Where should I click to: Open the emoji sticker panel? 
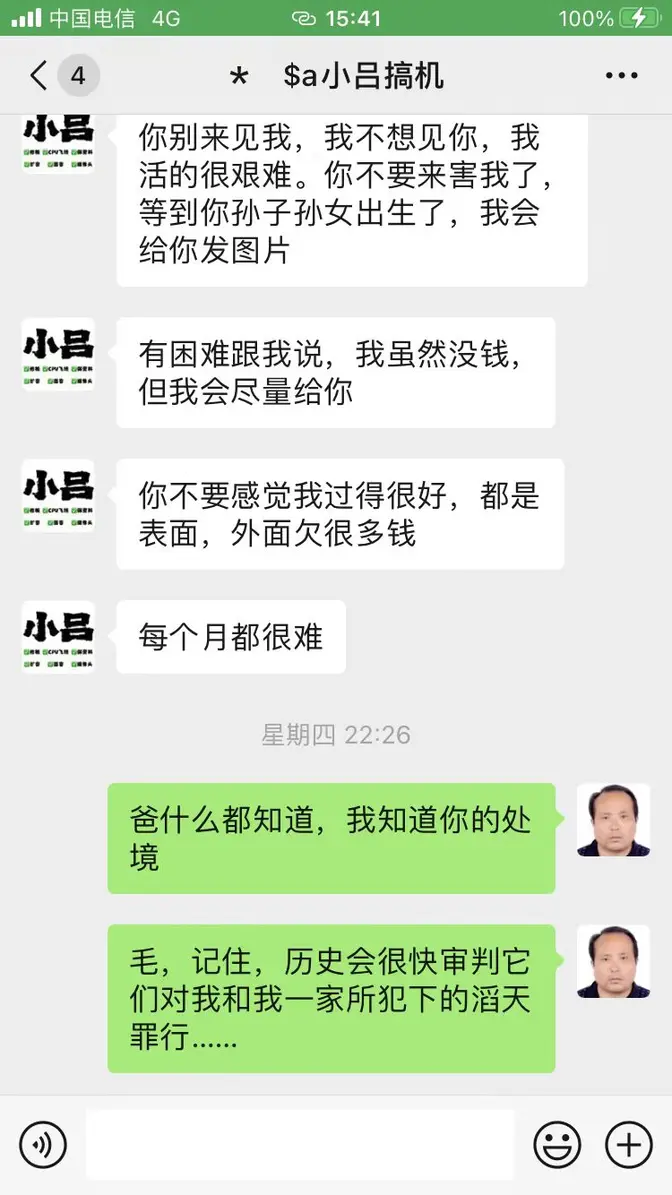tap(557, 1144)
